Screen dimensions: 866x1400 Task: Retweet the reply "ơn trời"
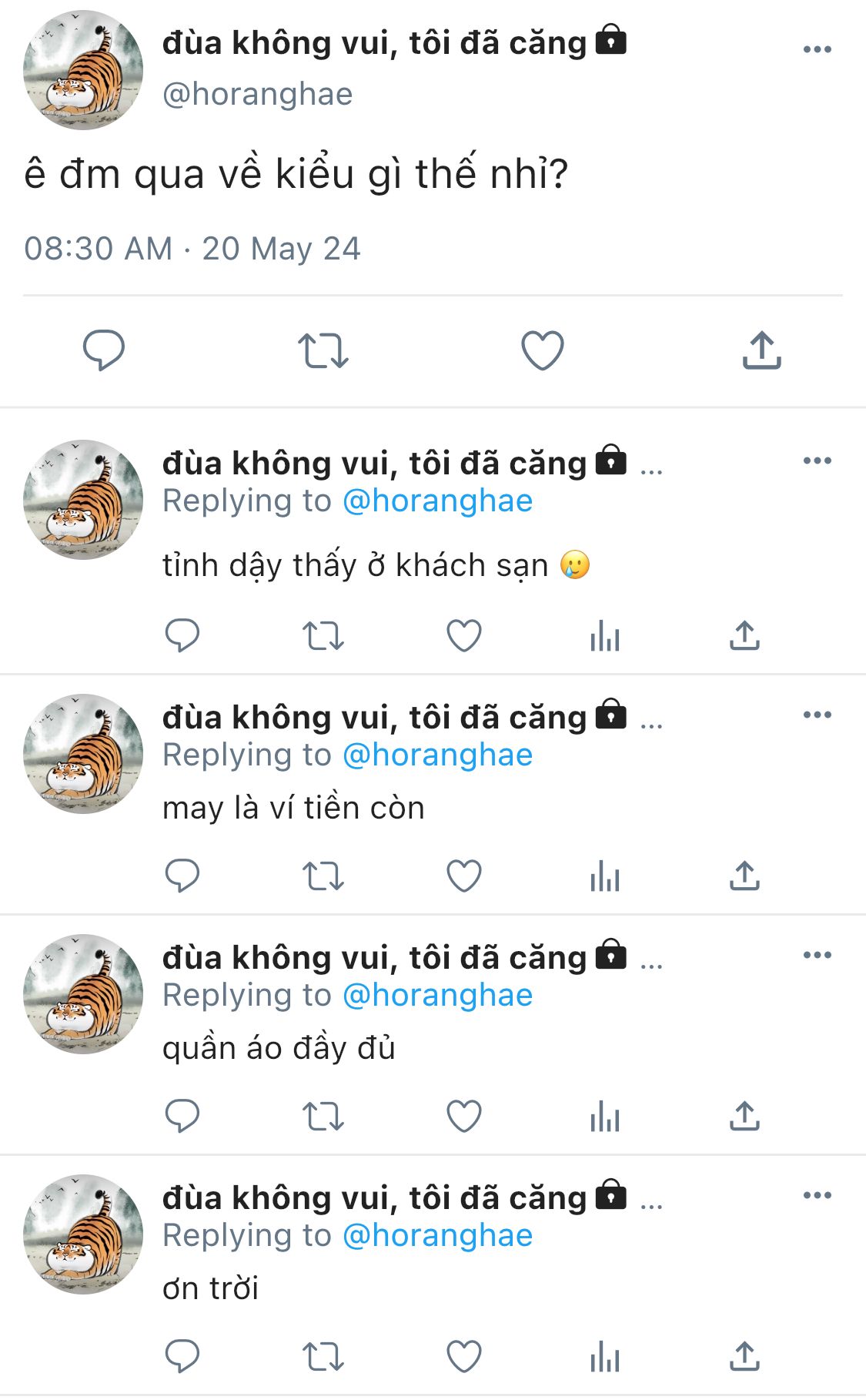click(x=323, y=1357)
